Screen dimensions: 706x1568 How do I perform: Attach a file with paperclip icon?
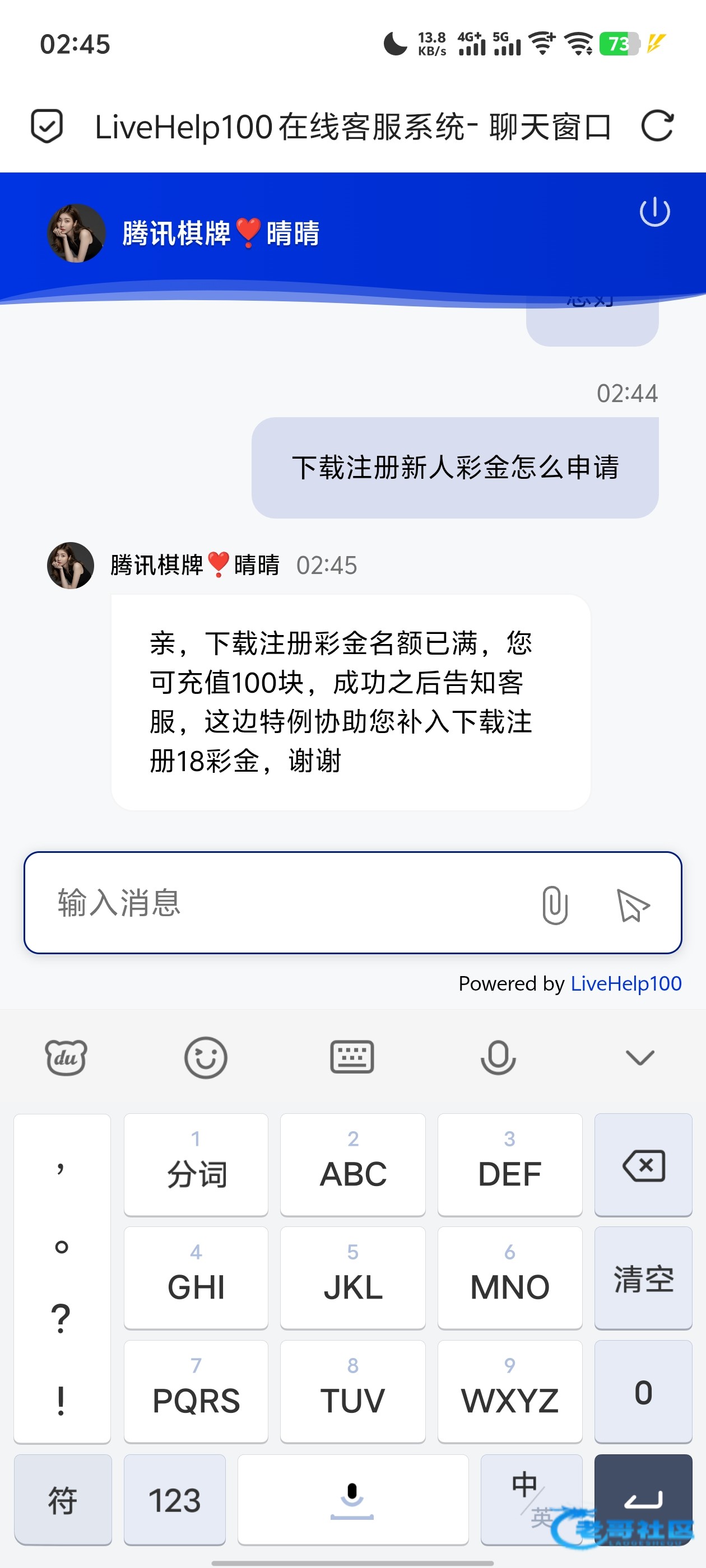[554, 904]
